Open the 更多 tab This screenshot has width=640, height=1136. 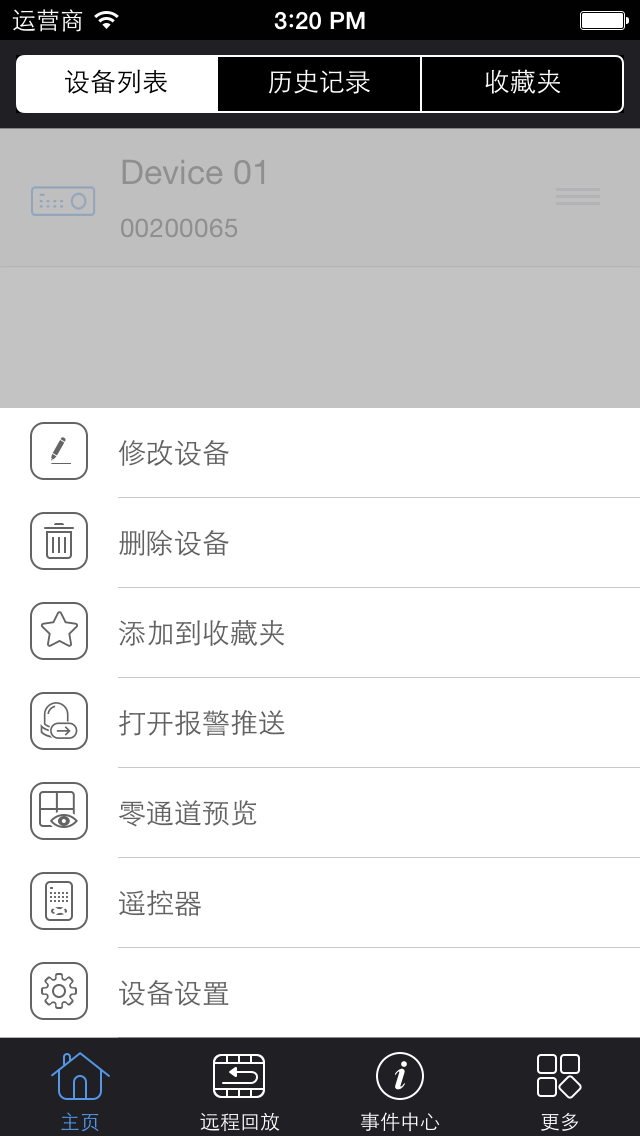[x=560, y=1089]
